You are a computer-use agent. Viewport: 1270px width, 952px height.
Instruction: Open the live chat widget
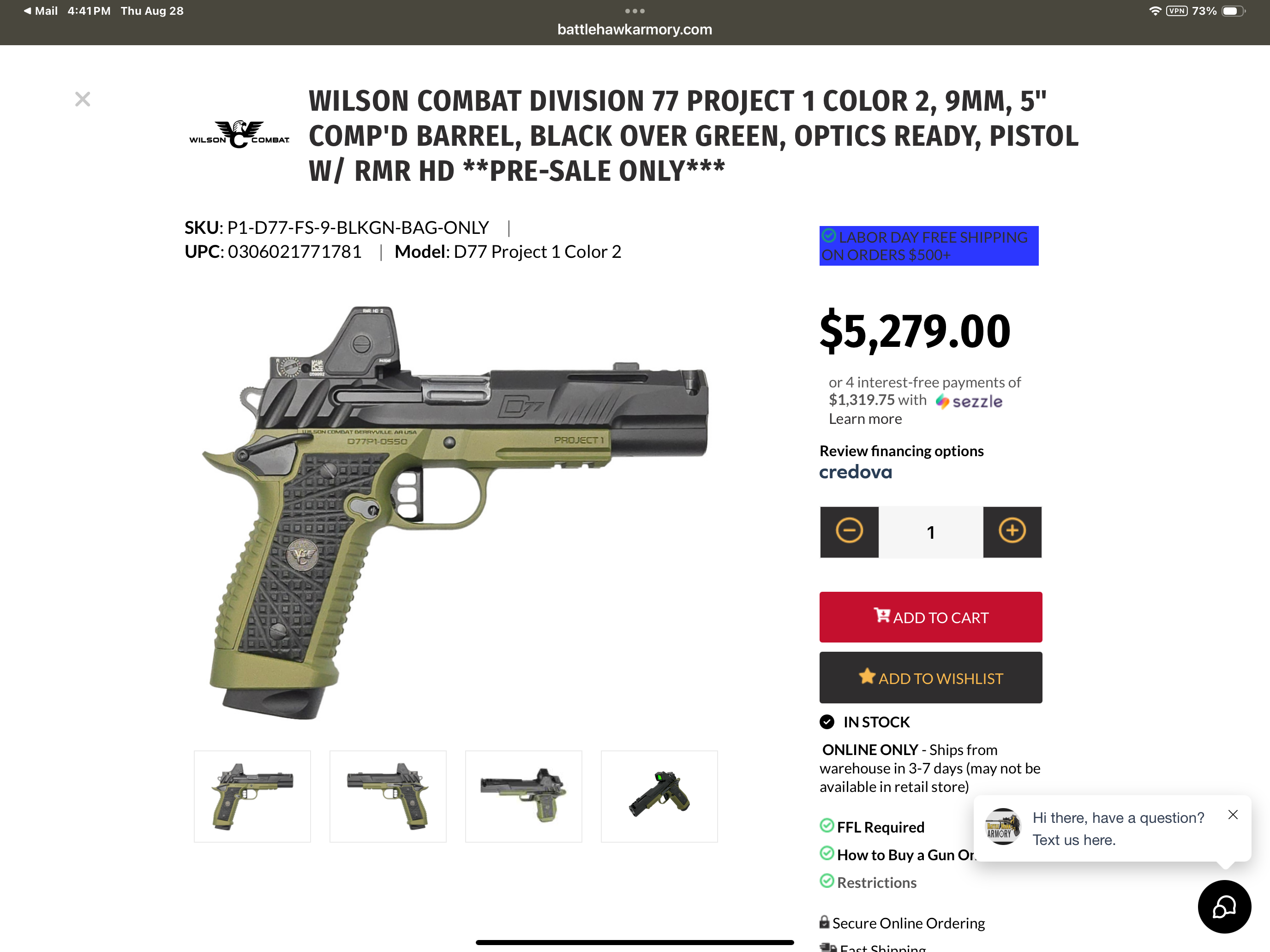click(x=1223, y=907)
